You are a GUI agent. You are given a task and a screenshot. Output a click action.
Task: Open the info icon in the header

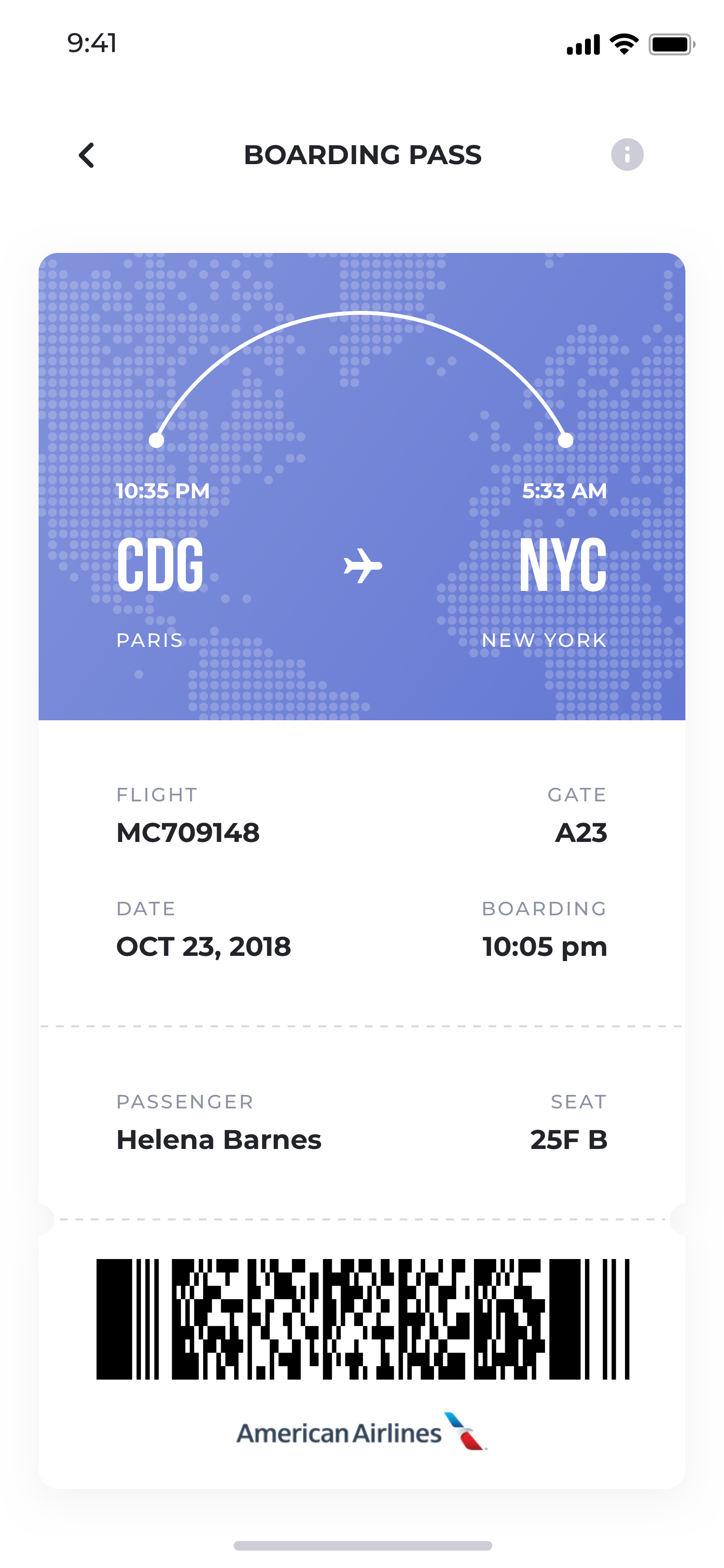(627, 154)
